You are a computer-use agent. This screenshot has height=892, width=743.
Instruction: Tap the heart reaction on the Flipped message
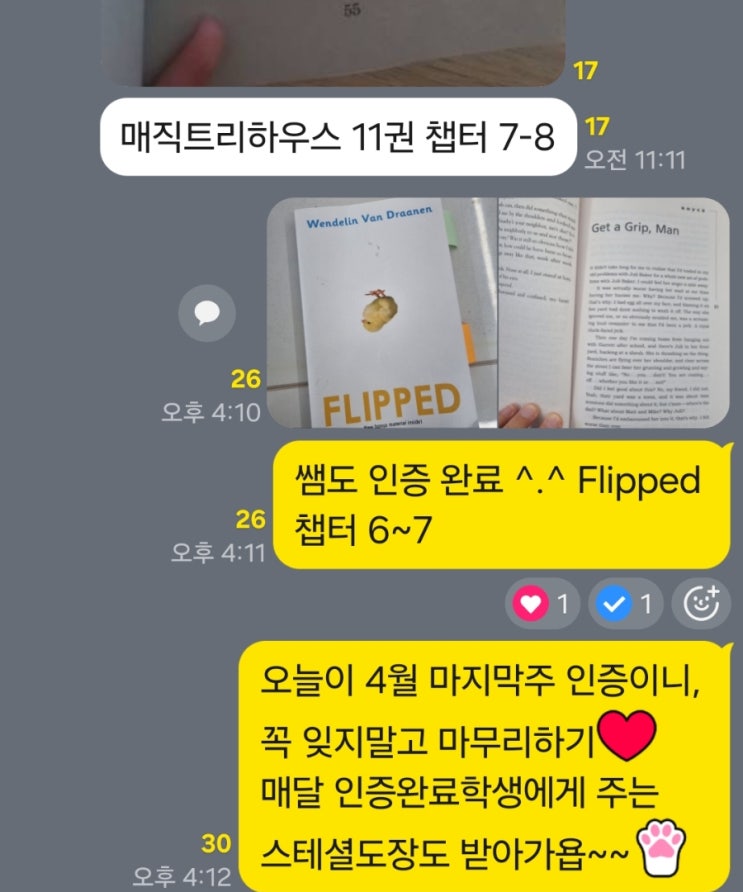click(544, 604)
